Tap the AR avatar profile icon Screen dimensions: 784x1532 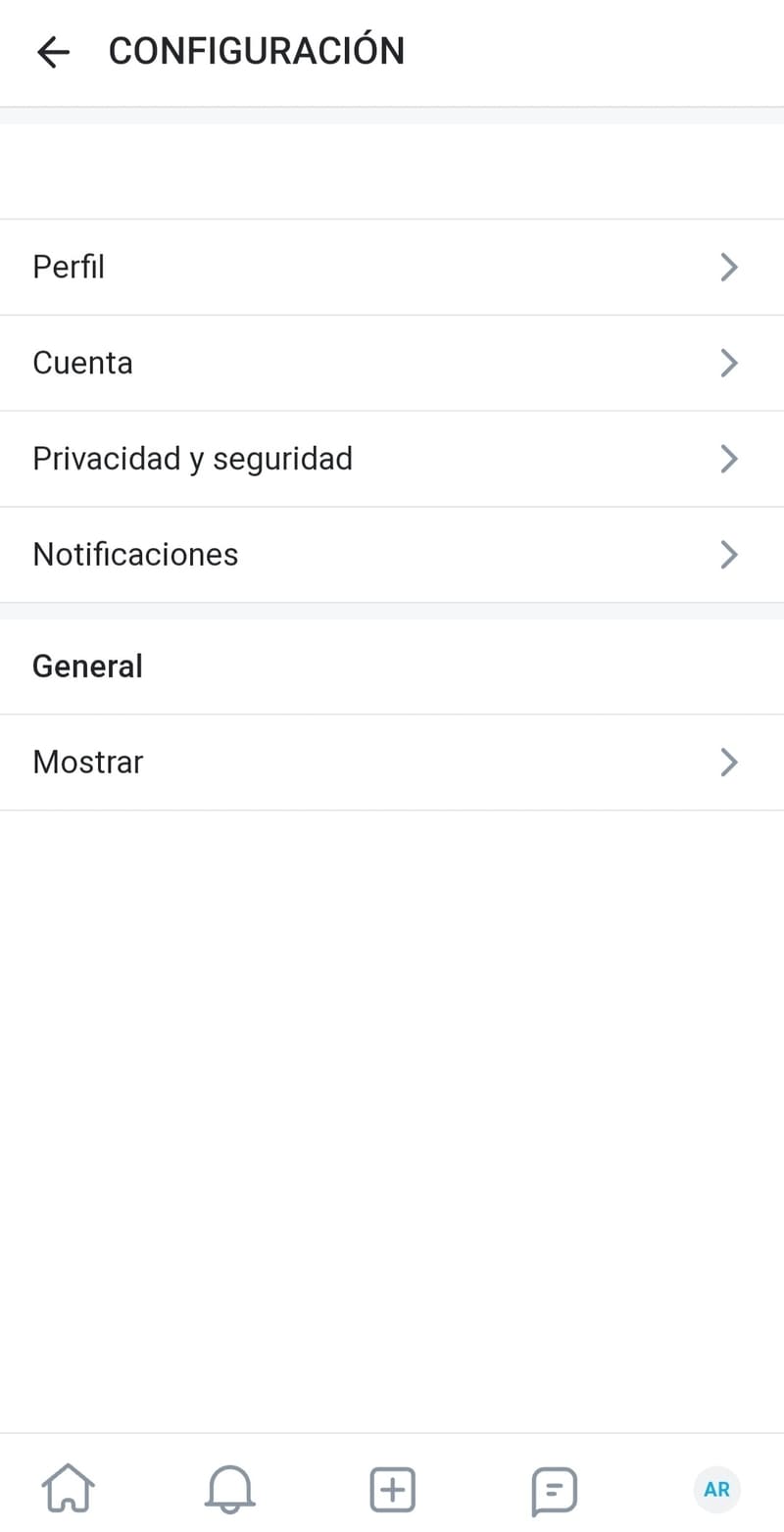click(716, 1488)
